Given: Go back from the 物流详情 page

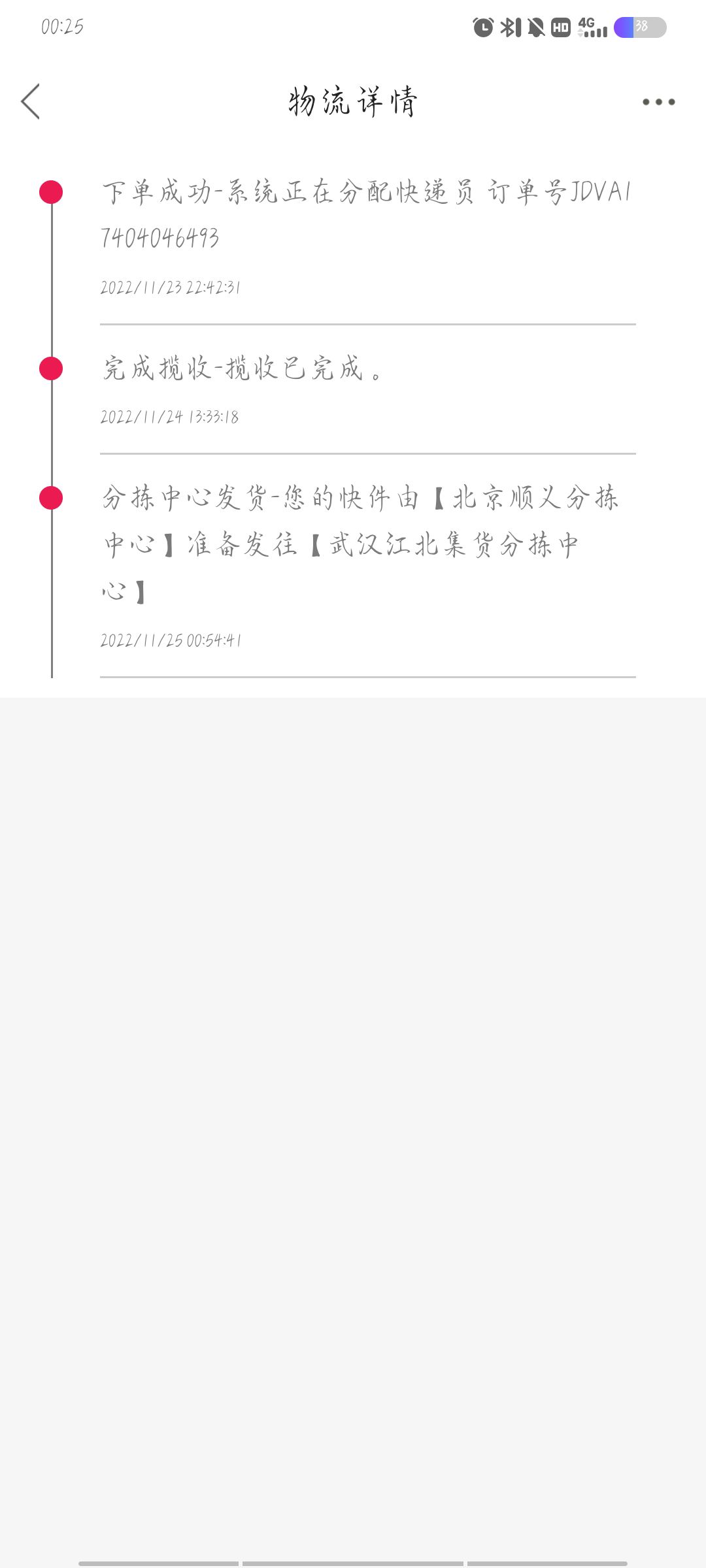Looking at the screenshot, I should click(x=31, y=101).
